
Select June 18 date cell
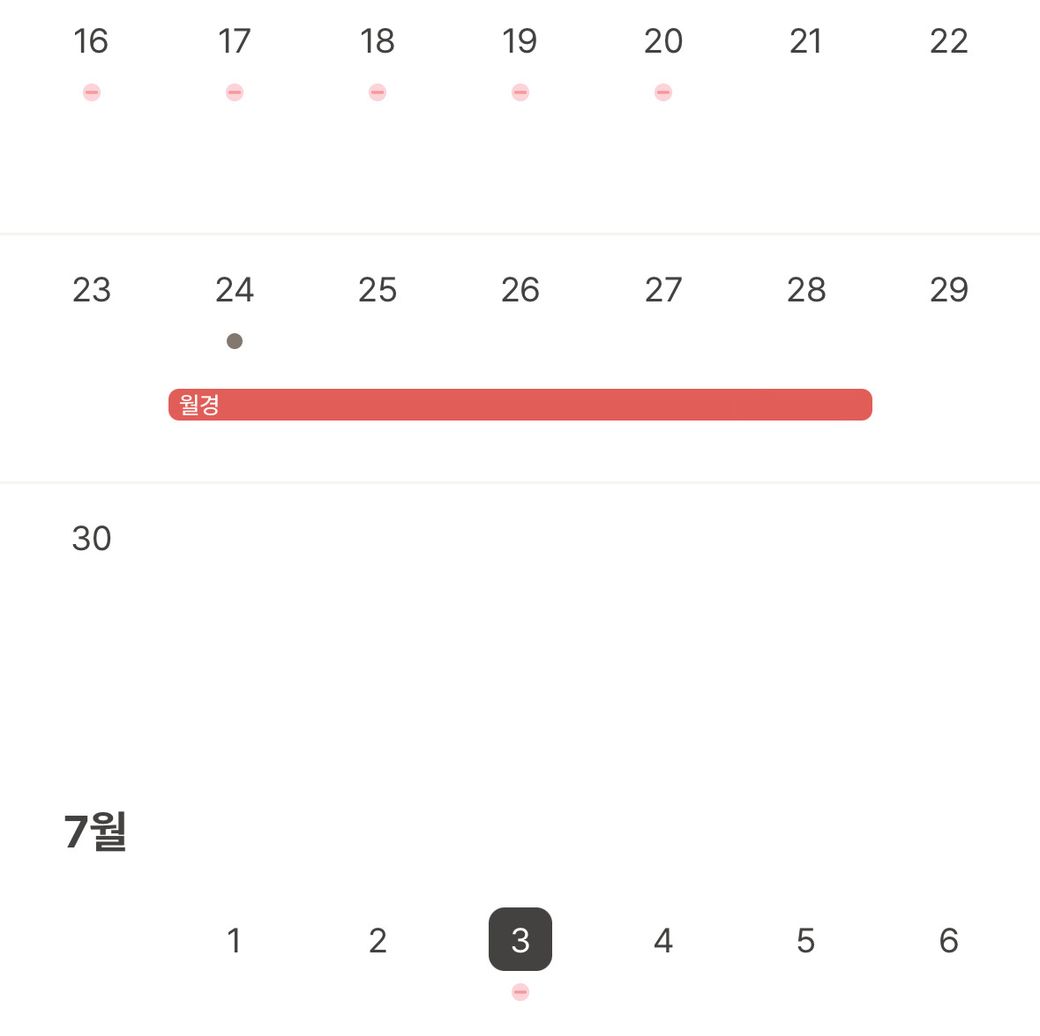[377, 42]
